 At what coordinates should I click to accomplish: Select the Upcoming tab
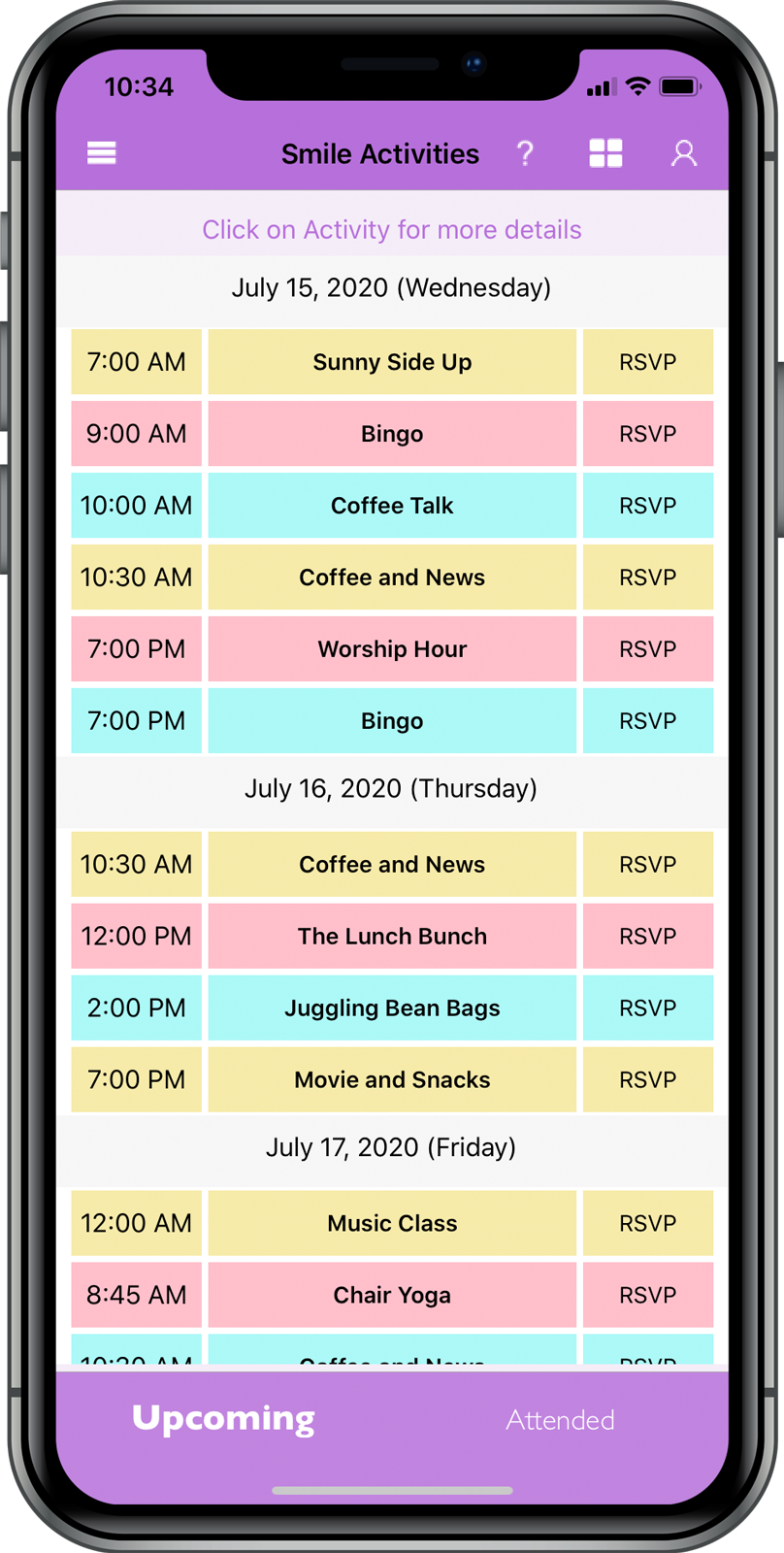coord(223,1418)
